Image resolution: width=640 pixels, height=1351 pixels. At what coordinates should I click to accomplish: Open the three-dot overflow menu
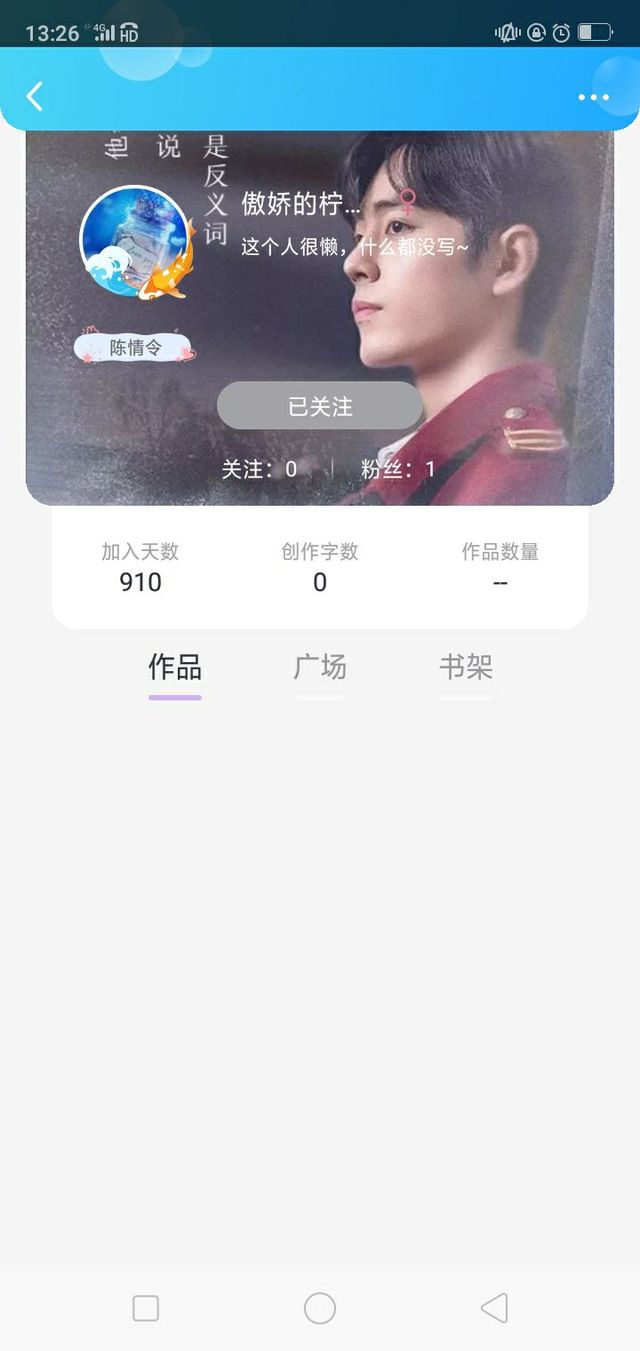593,98
